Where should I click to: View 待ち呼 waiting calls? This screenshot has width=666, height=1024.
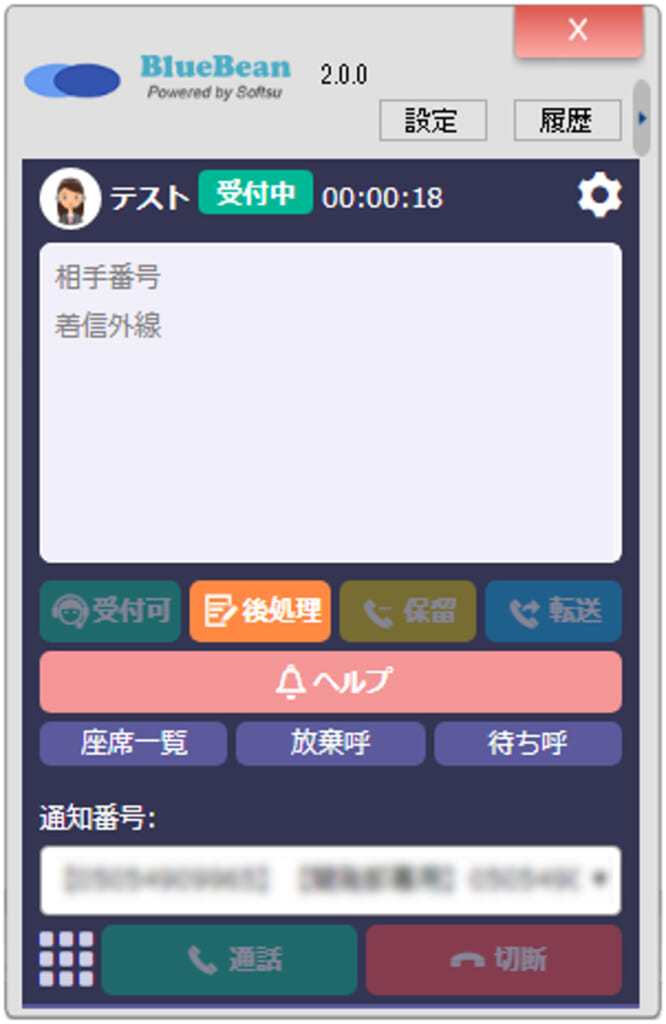[x=527, y=744]
